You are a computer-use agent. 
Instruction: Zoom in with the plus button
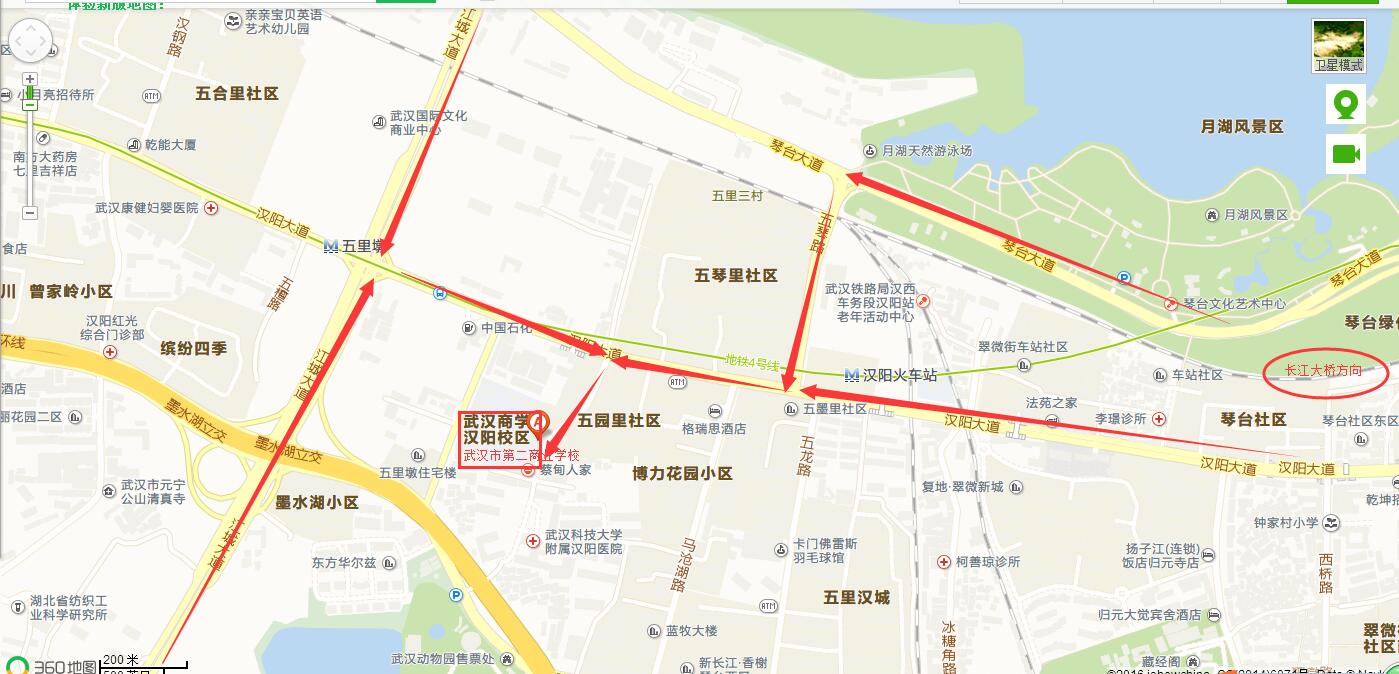(x=30, y=79)
